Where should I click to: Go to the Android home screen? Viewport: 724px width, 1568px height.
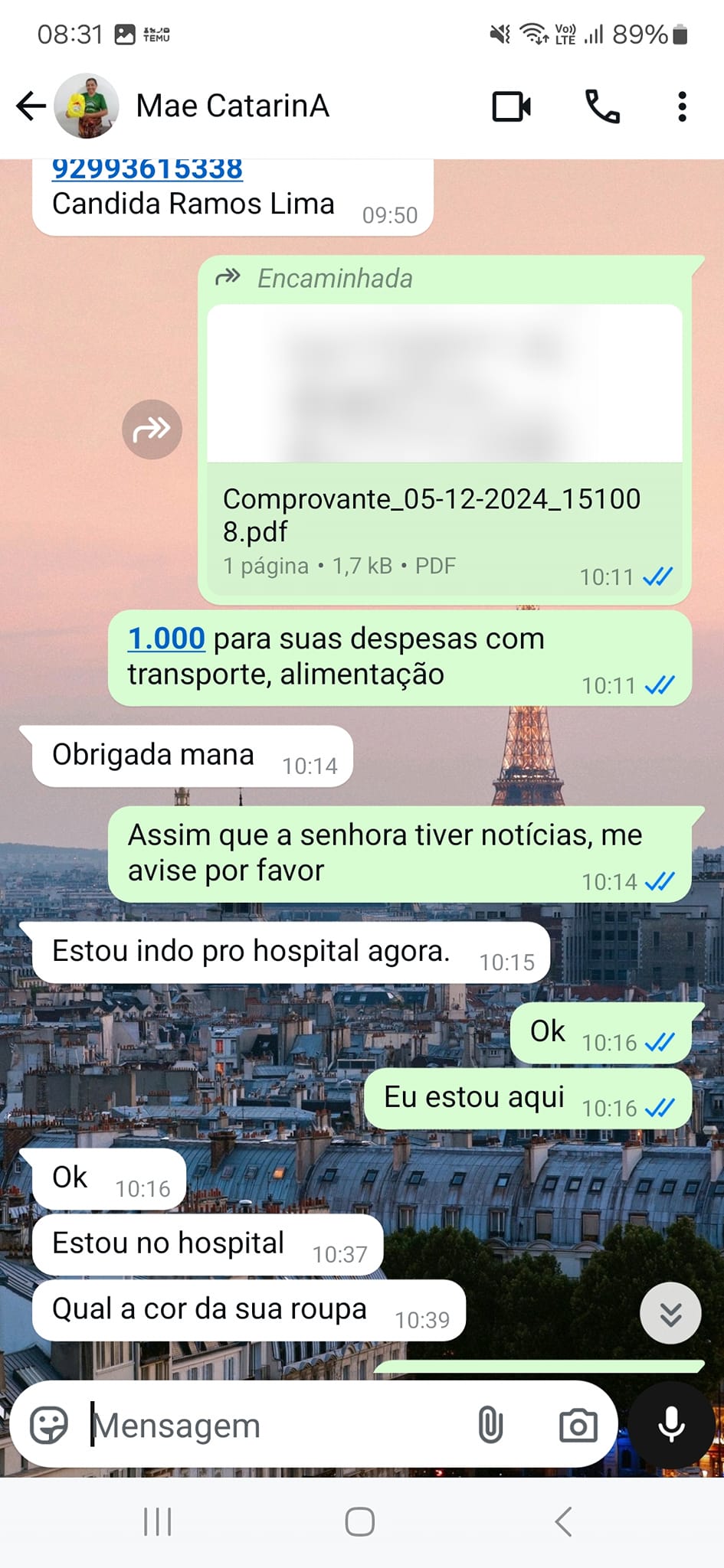coord(360,1522)
